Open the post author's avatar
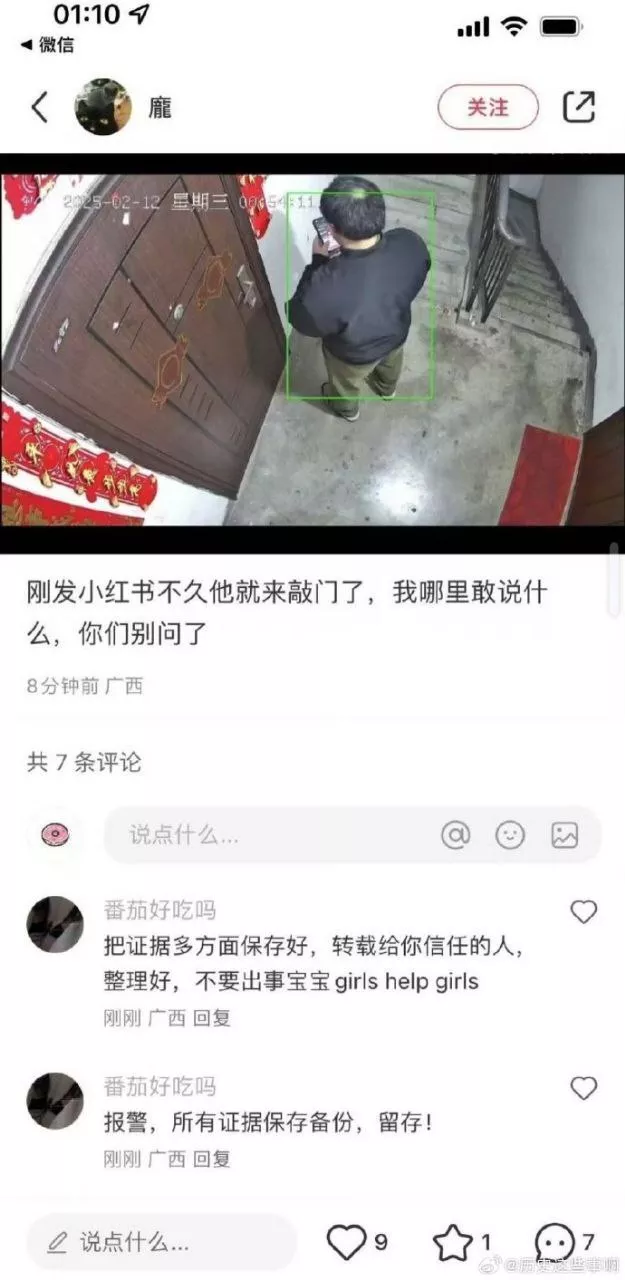 click(x=103, y=106)
